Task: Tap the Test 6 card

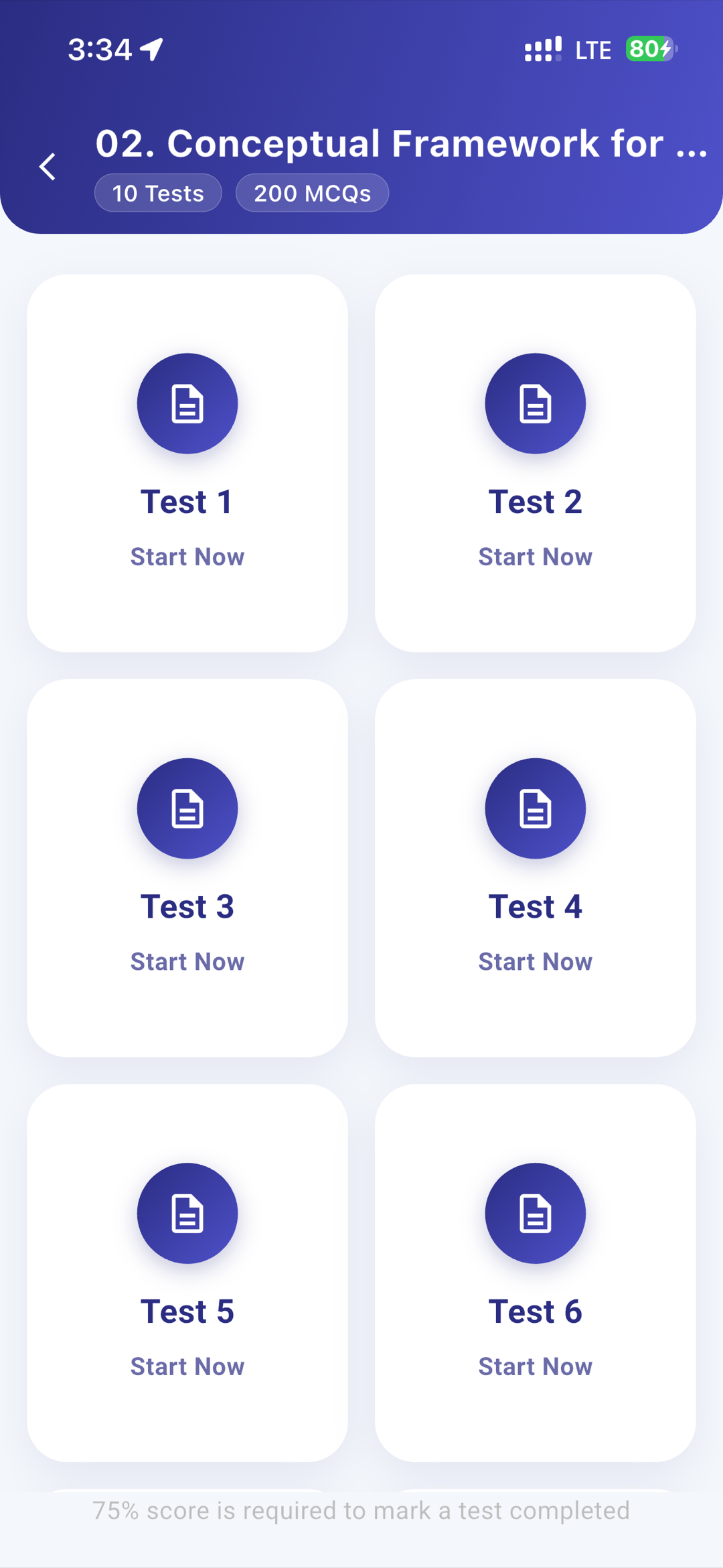Action: [535, 1273]
